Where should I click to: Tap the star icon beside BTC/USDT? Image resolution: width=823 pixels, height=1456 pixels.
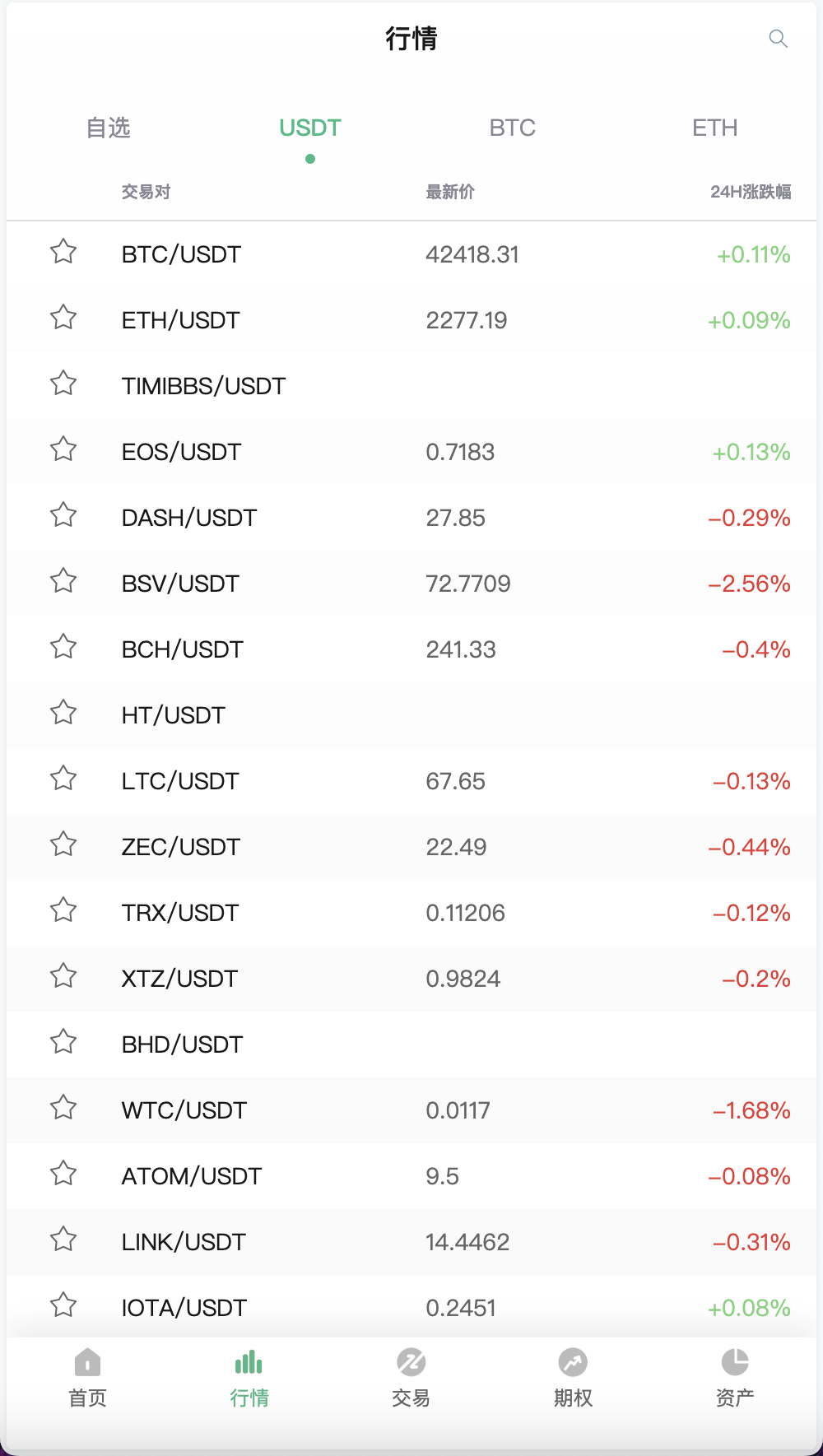(63, 252)
